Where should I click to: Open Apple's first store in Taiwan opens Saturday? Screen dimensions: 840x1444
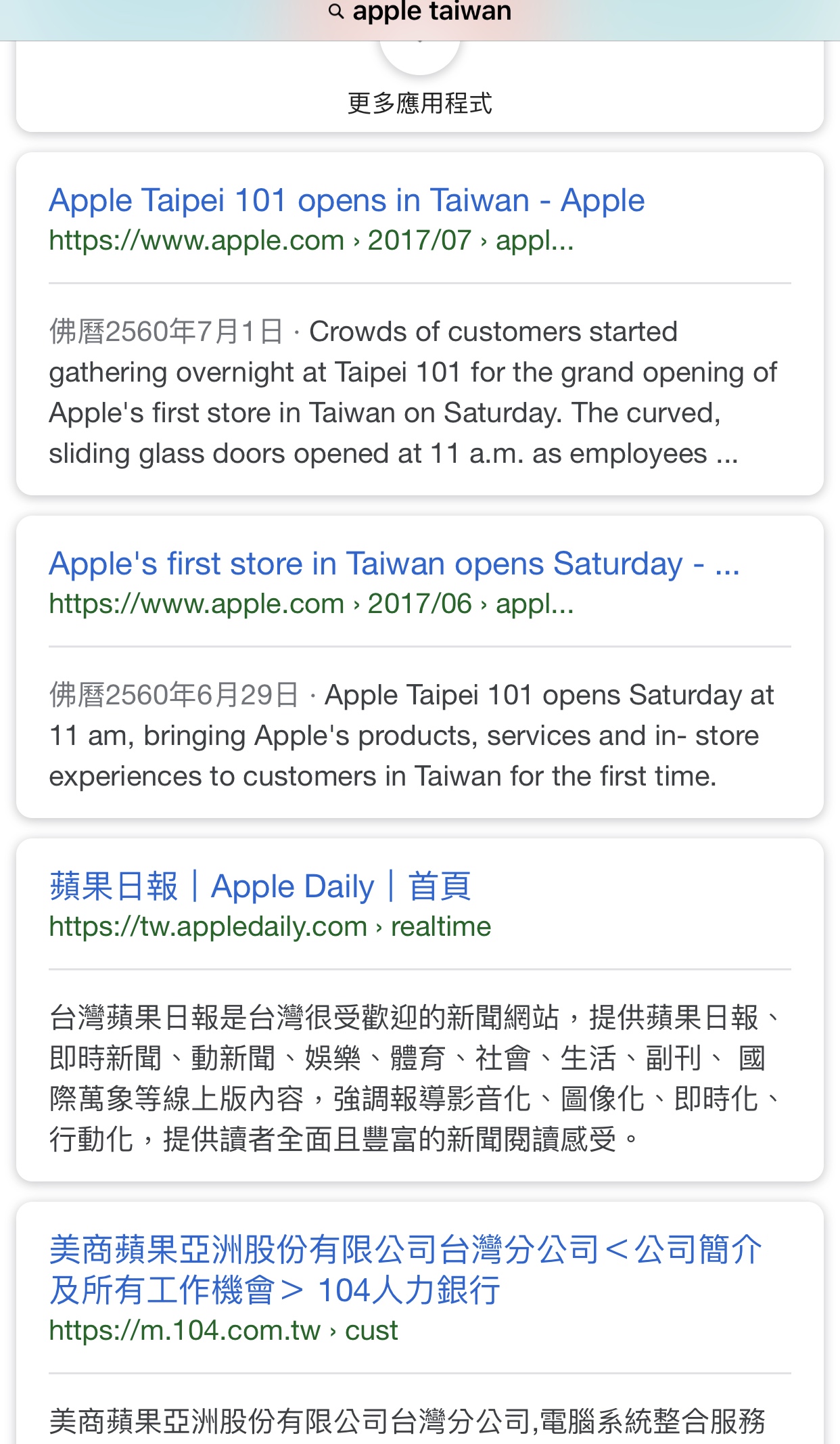click(x=394, y=564)
